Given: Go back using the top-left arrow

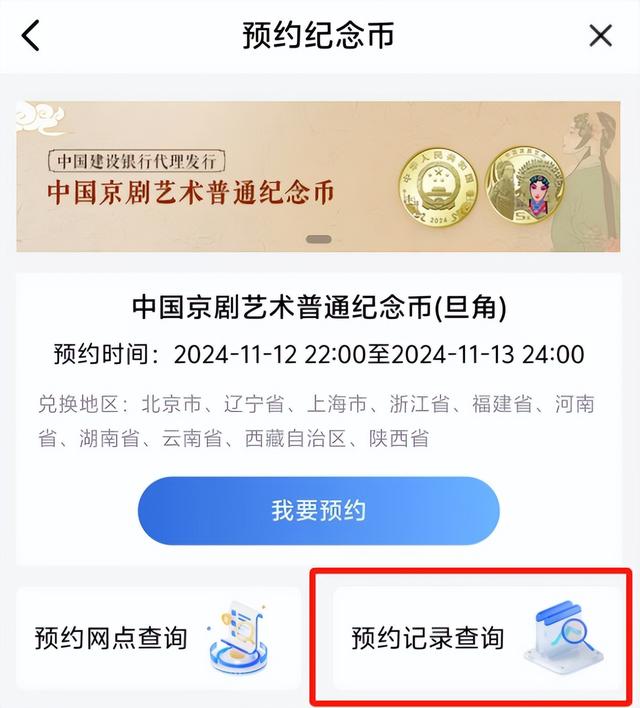Looking at the screenshot, I should coord(31,37).
